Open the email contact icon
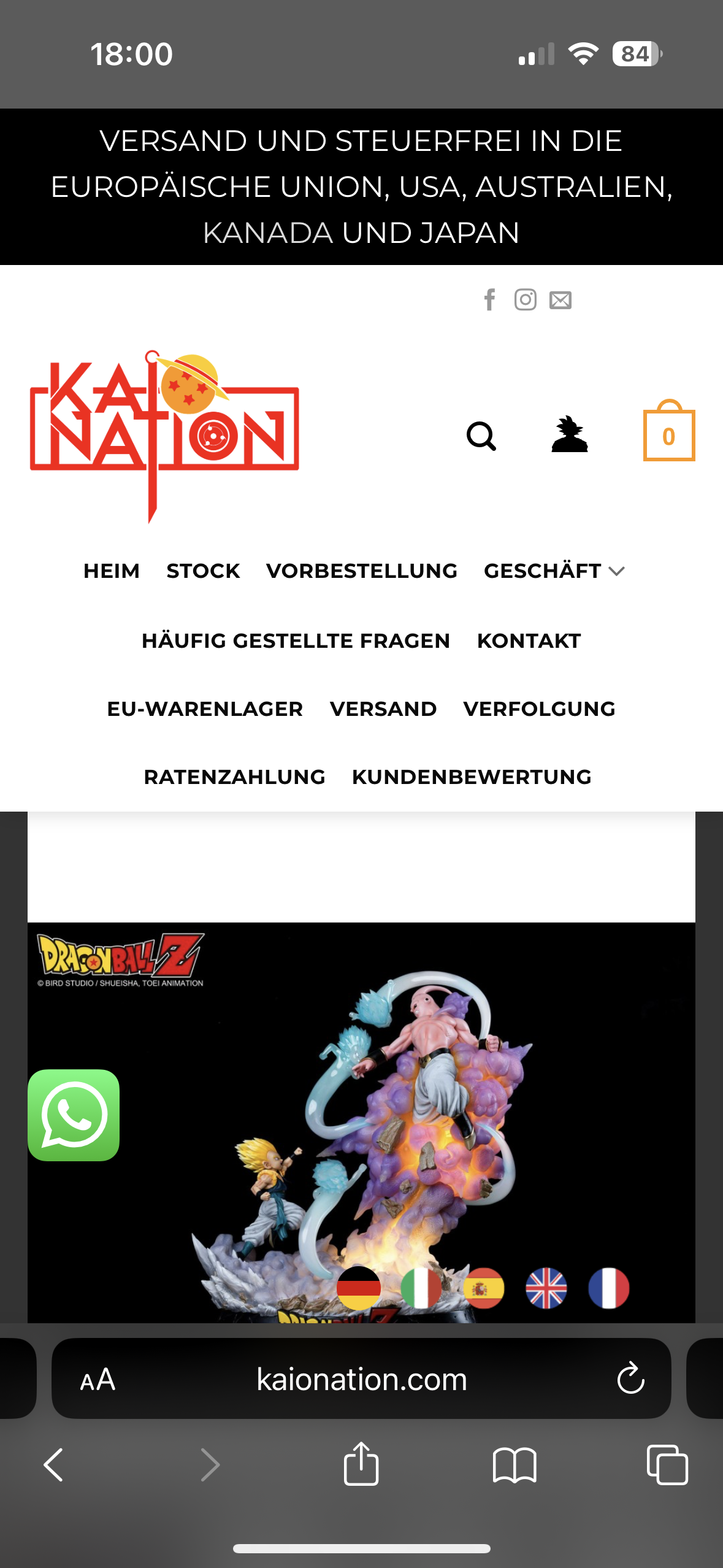This screenshot has width=723, height=1568. click(560, 301)
